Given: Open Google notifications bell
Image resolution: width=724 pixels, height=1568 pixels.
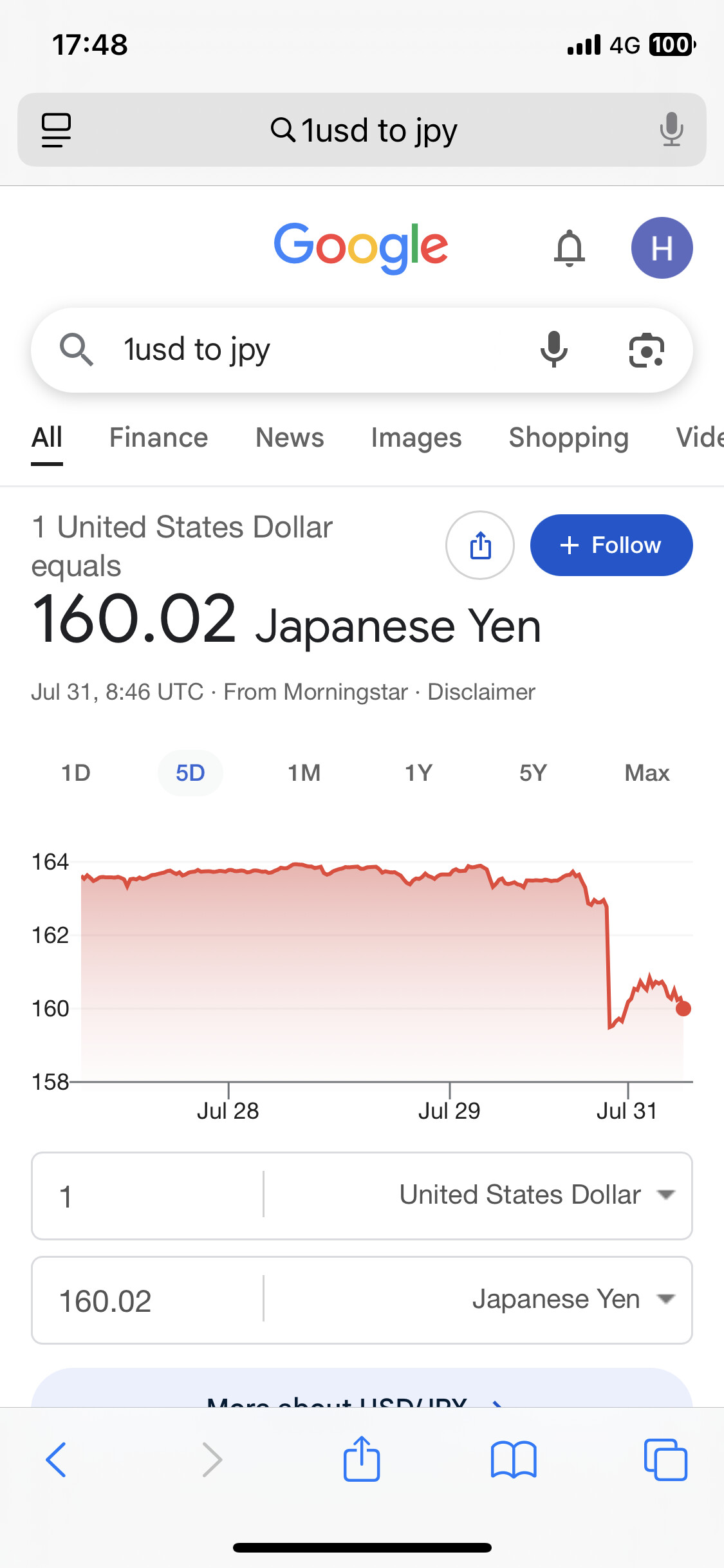Looking at the screenshot, I should point(570,248).
